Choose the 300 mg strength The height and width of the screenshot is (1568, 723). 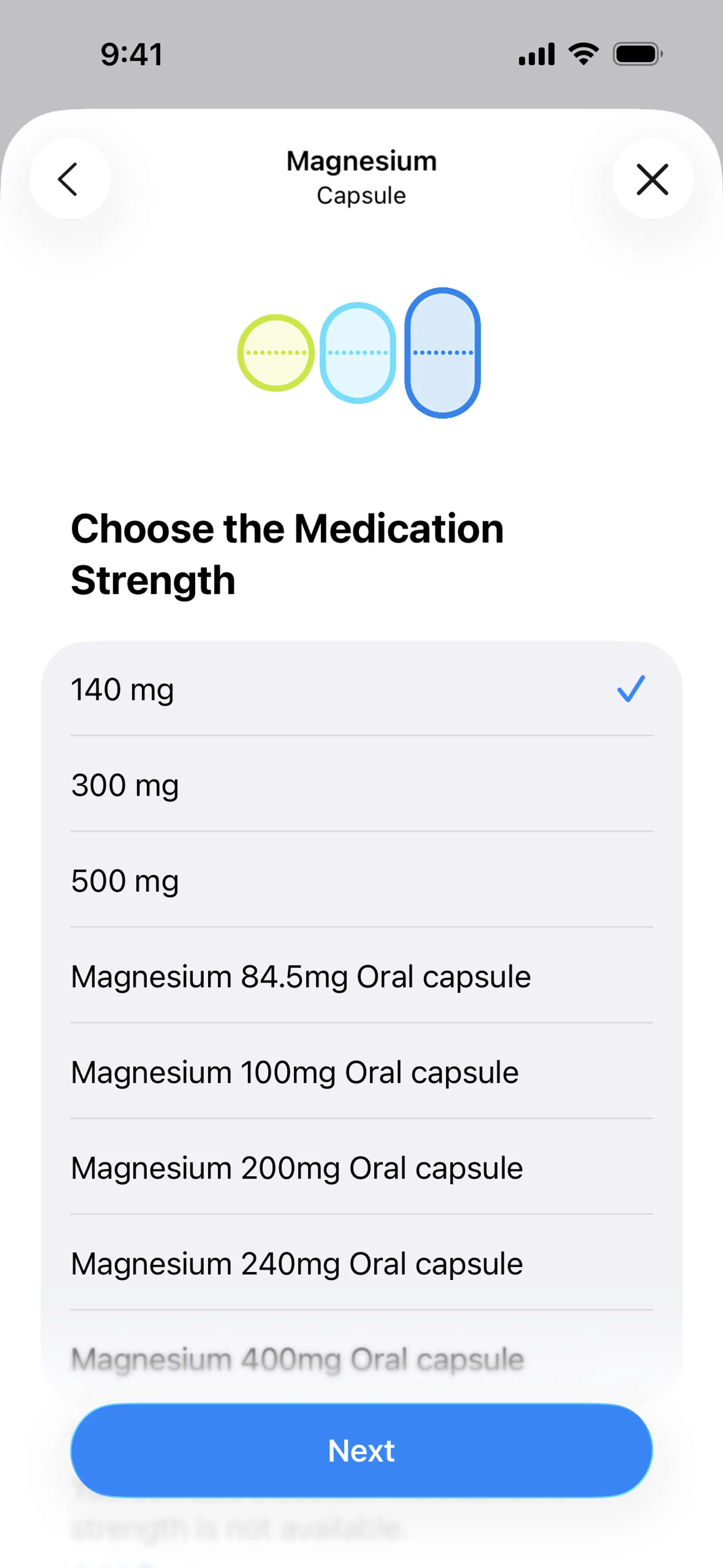point(361,785)
